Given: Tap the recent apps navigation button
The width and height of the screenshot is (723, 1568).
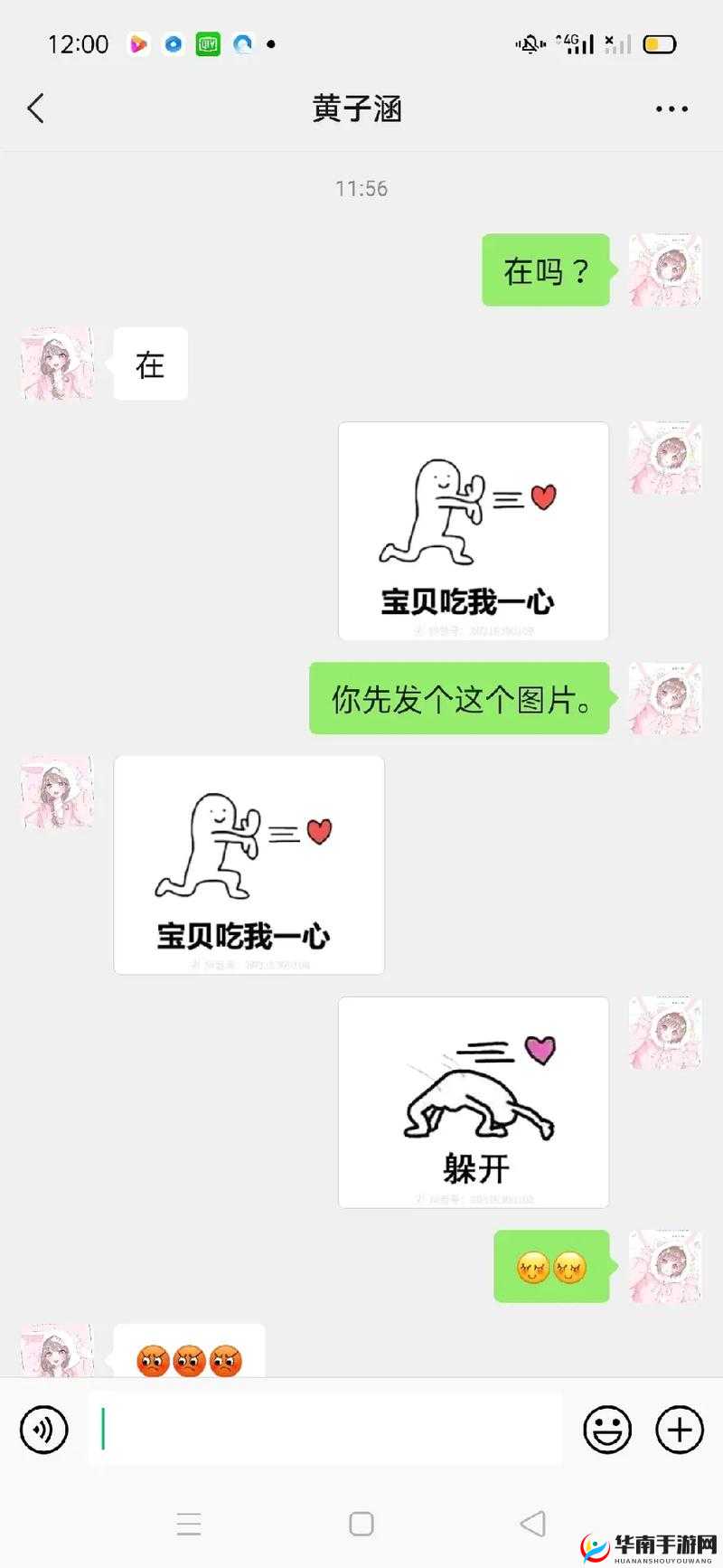Looking at the screenshot, I should click(190, 1525).
